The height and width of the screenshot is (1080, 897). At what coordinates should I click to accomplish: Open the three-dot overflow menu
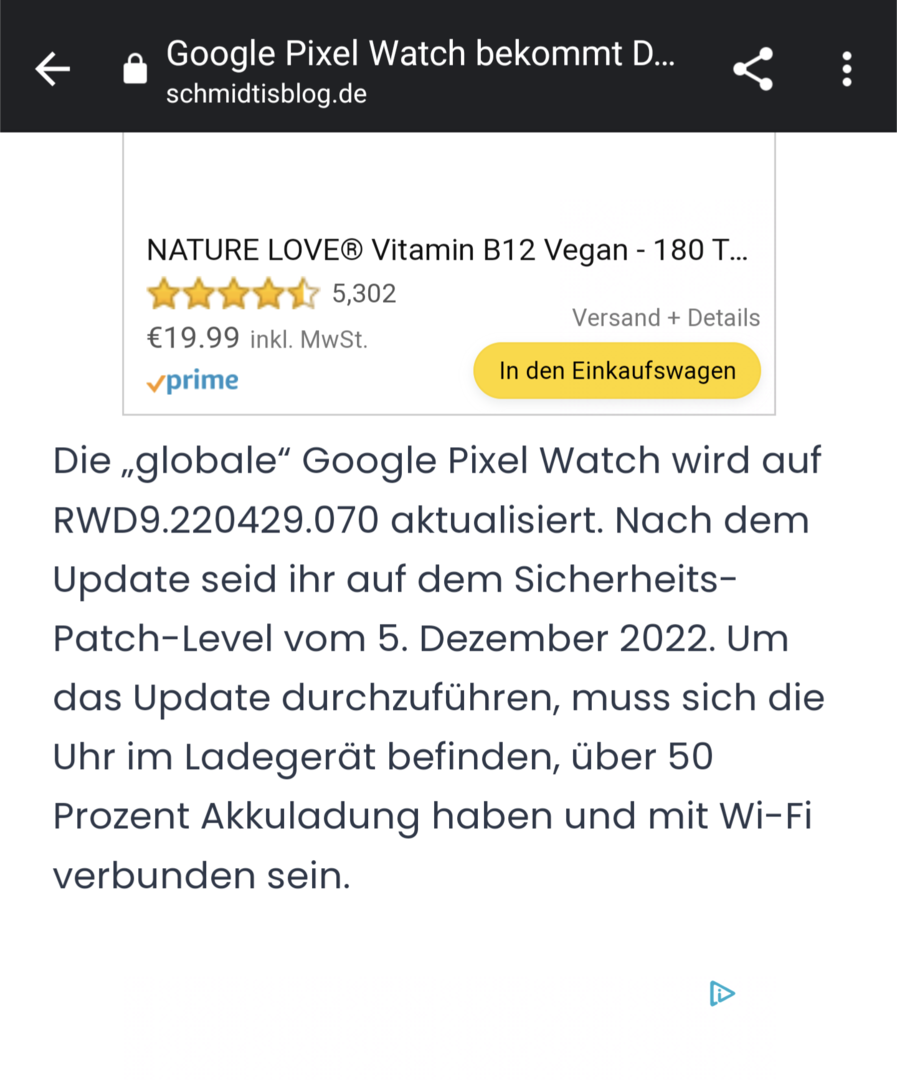pos(846,69)
